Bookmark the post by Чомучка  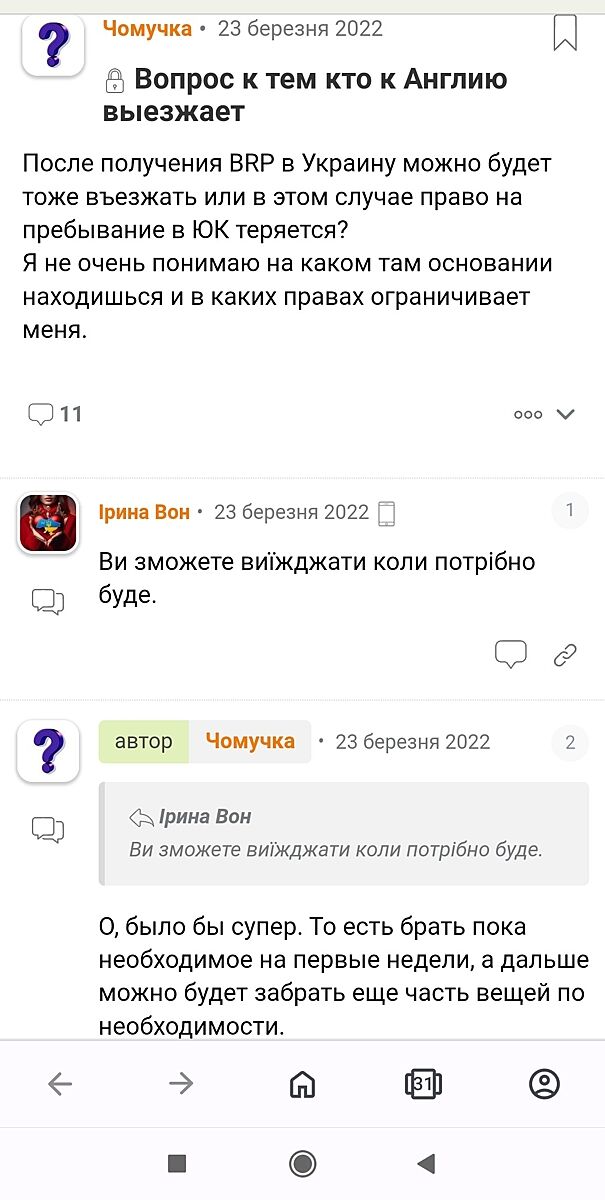[565, 33]
